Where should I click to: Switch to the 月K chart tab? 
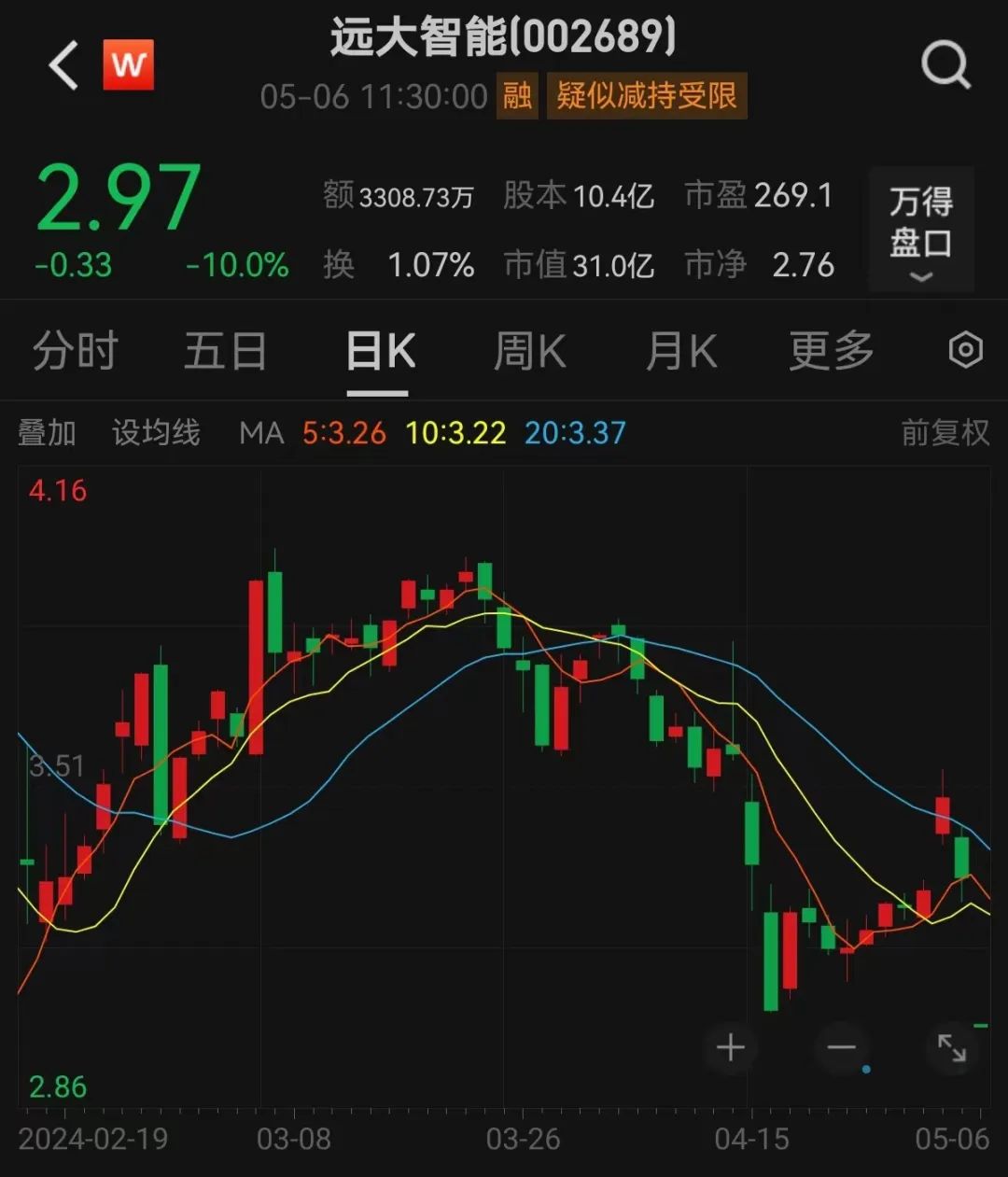(x=680, y=352)
